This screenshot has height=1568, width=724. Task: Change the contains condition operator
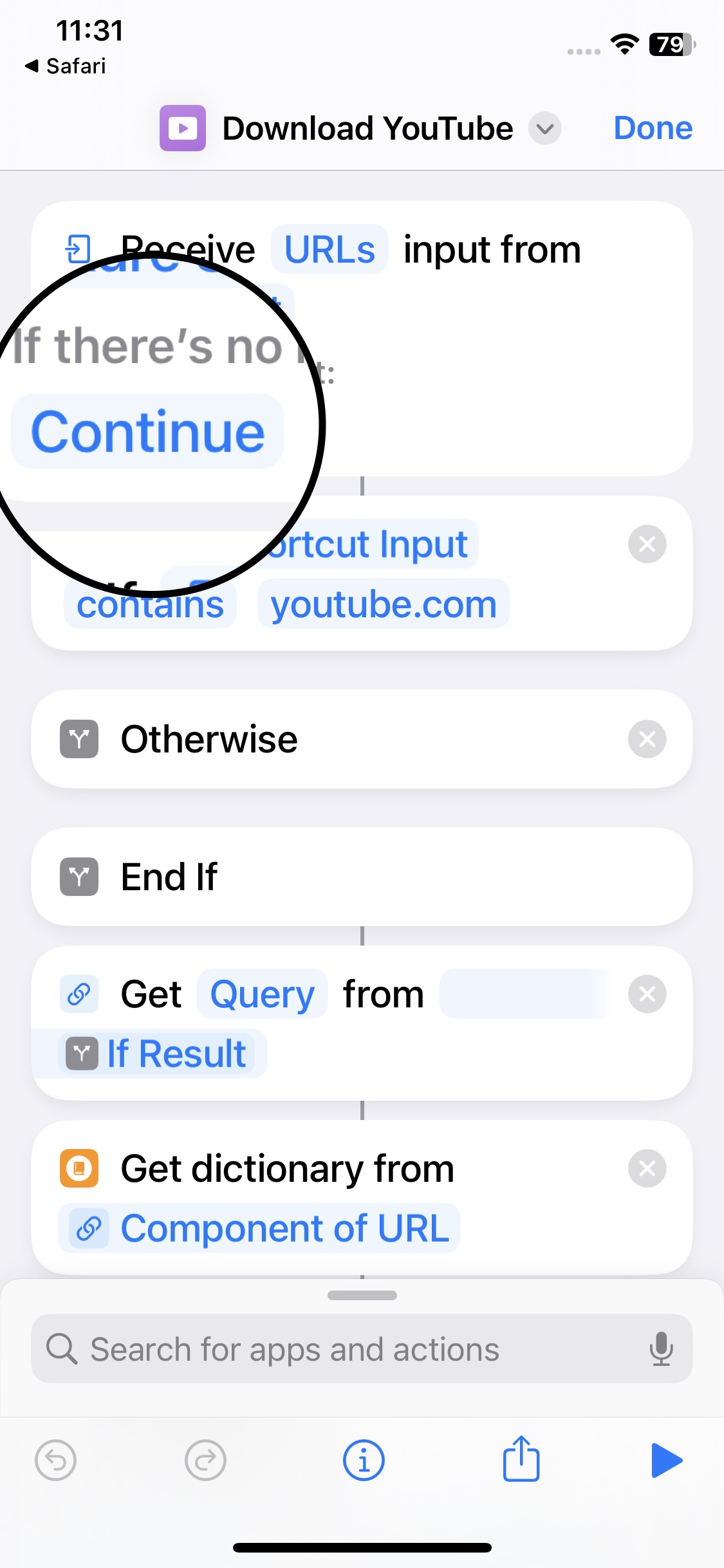pyautogui.click(x=150, y=604)
